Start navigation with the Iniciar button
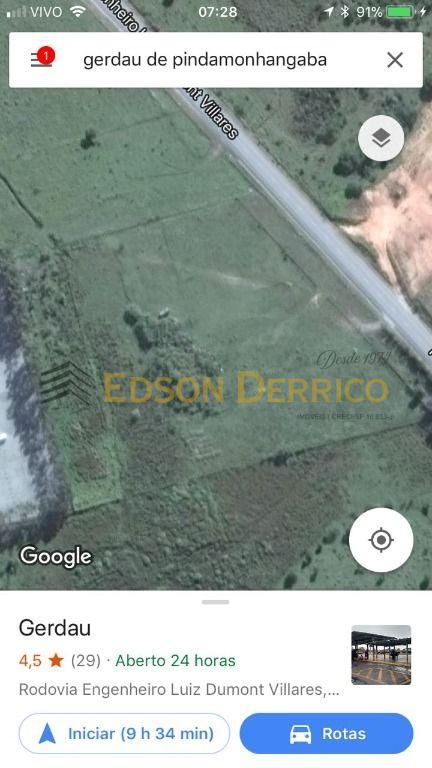 [x=124, y=733]
